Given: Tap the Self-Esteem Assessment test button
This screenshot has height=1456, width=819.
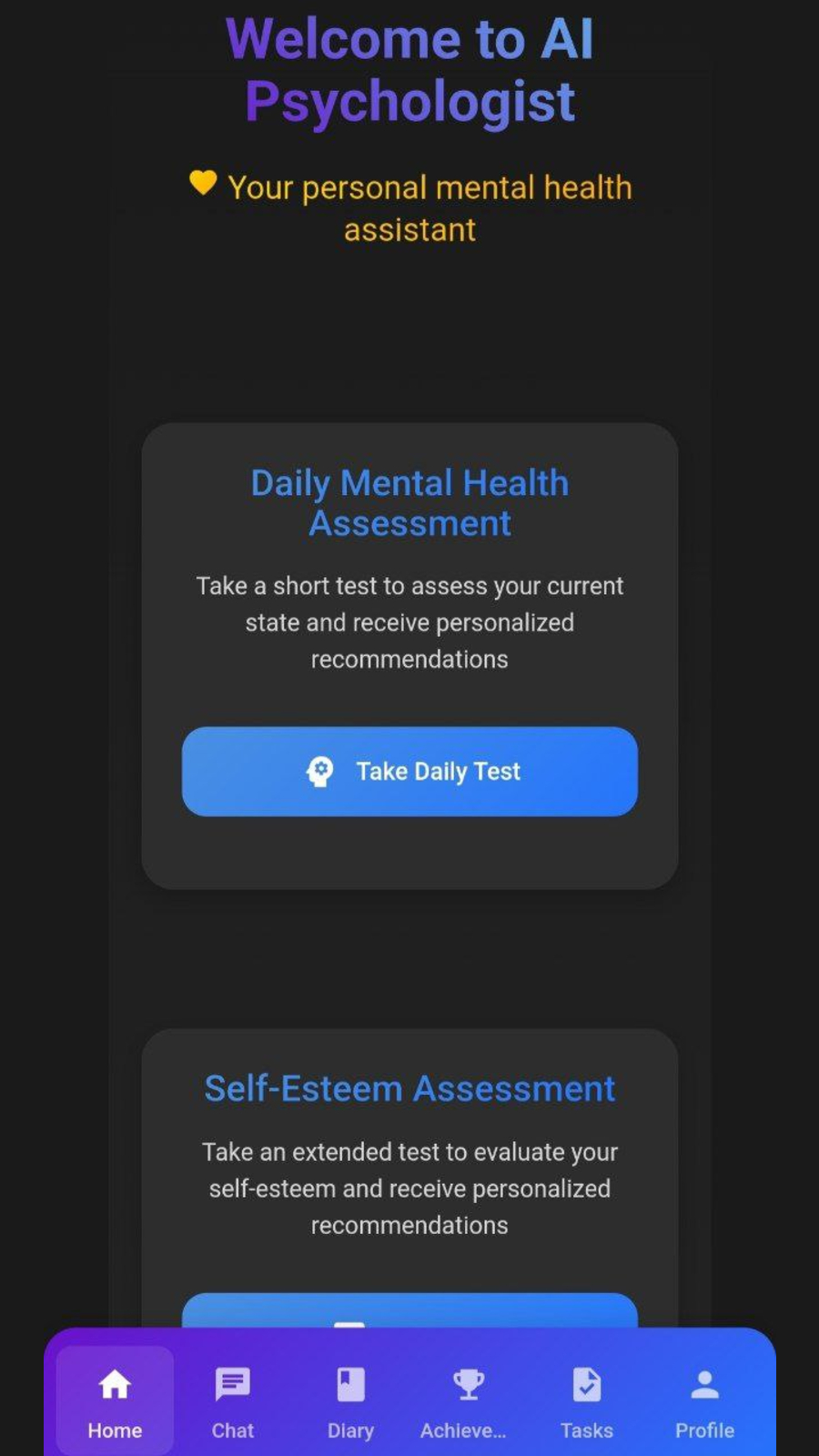Looking at the screenshot, I should tap(409, 1310).
